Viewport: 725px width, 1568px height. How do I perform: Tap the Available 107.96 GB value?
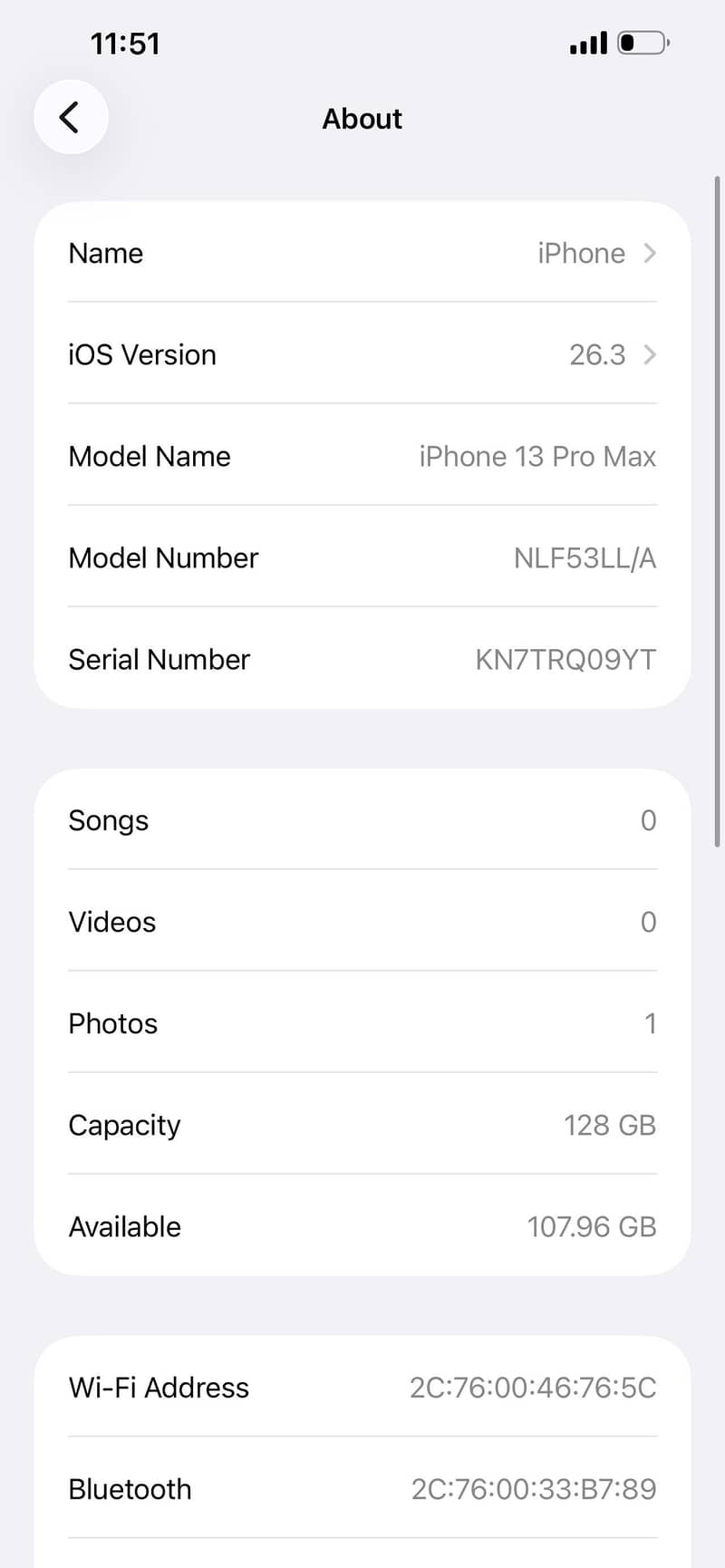point(591,1226)
